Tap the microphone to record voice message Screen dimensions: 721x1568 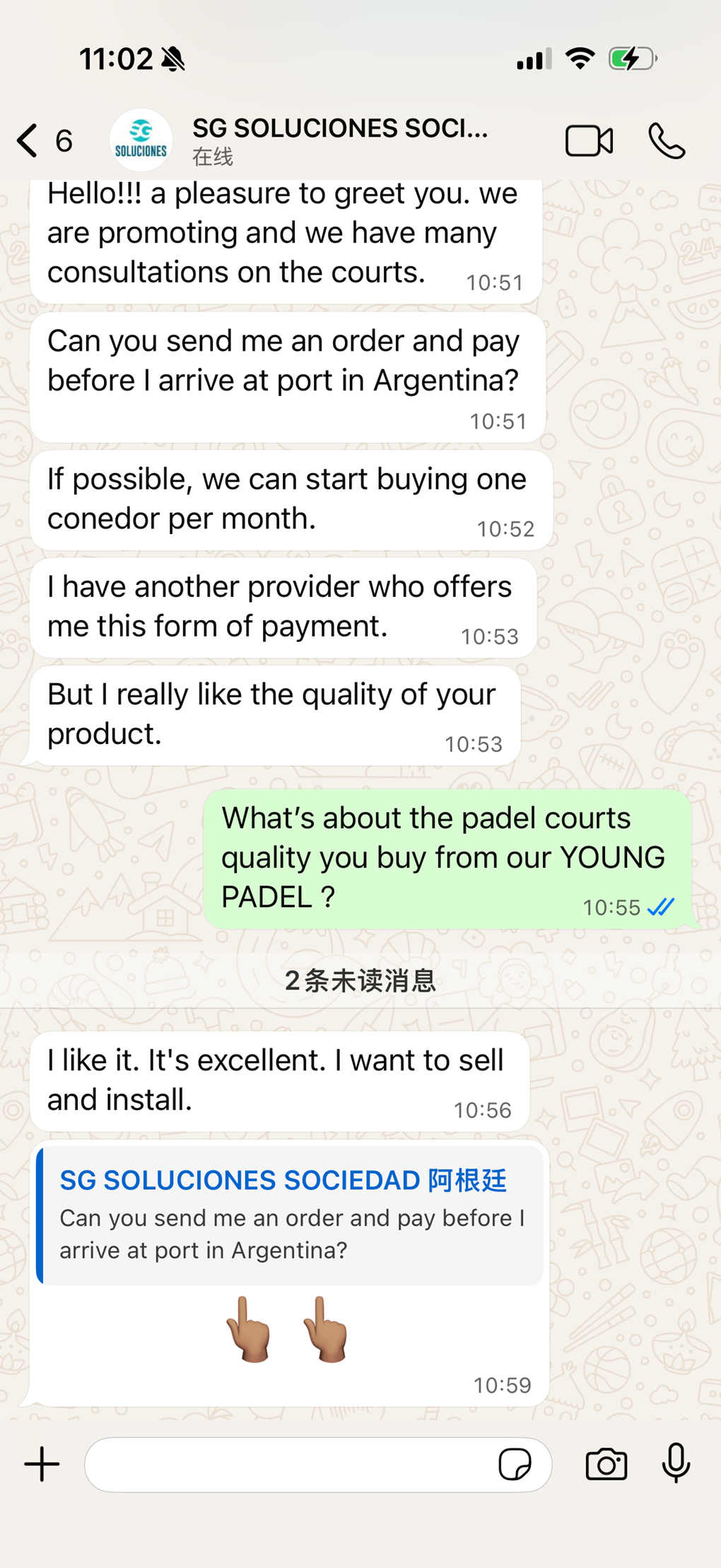[676, 1463]
